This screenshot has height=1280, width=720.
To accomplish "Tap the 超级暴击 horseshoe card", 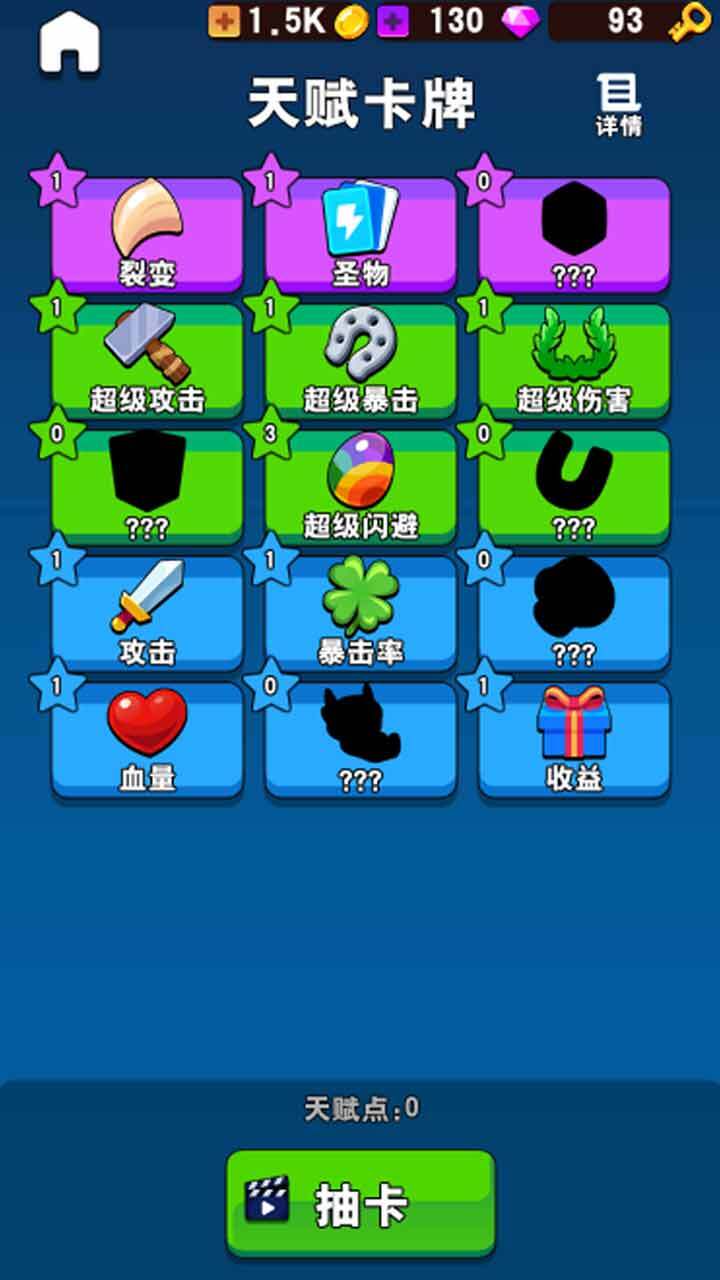I will click(361, 357).
